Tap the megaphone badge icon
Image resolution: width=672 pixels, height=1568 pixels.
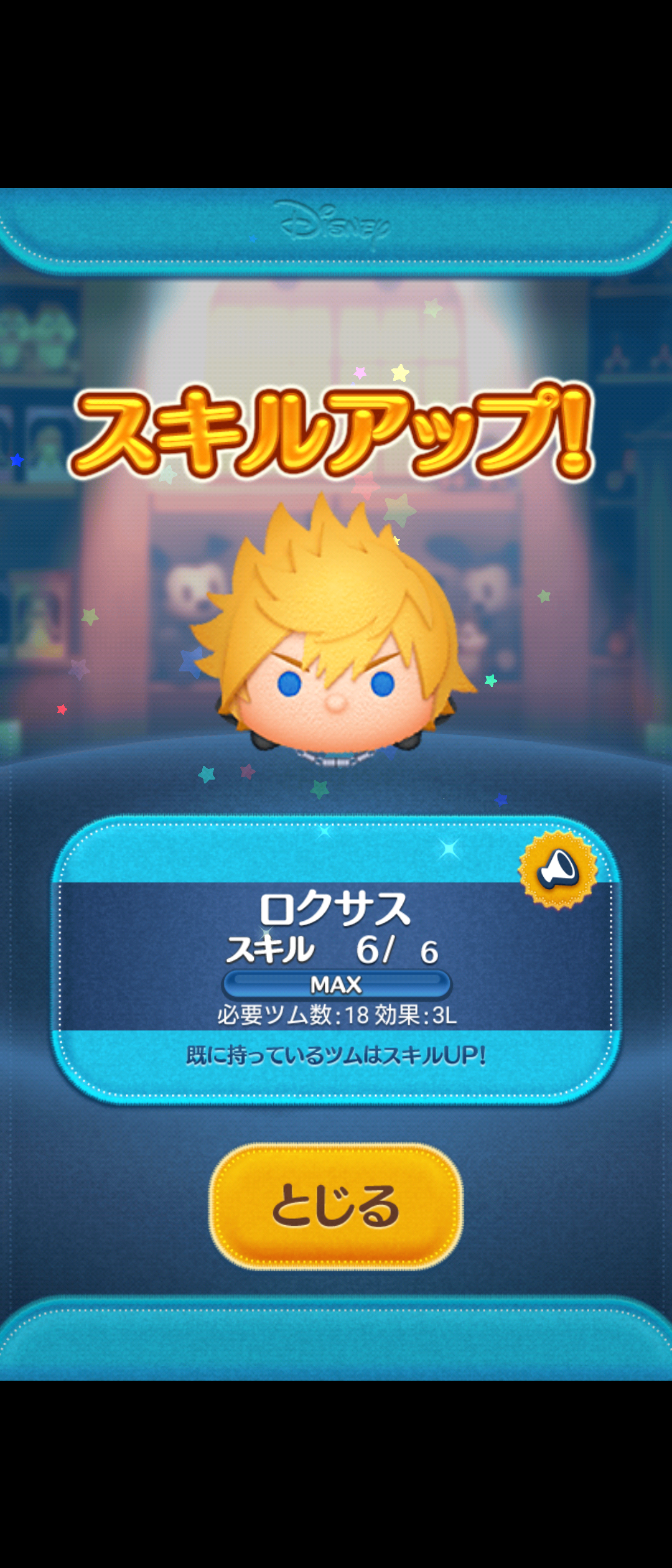coord(558,869)
